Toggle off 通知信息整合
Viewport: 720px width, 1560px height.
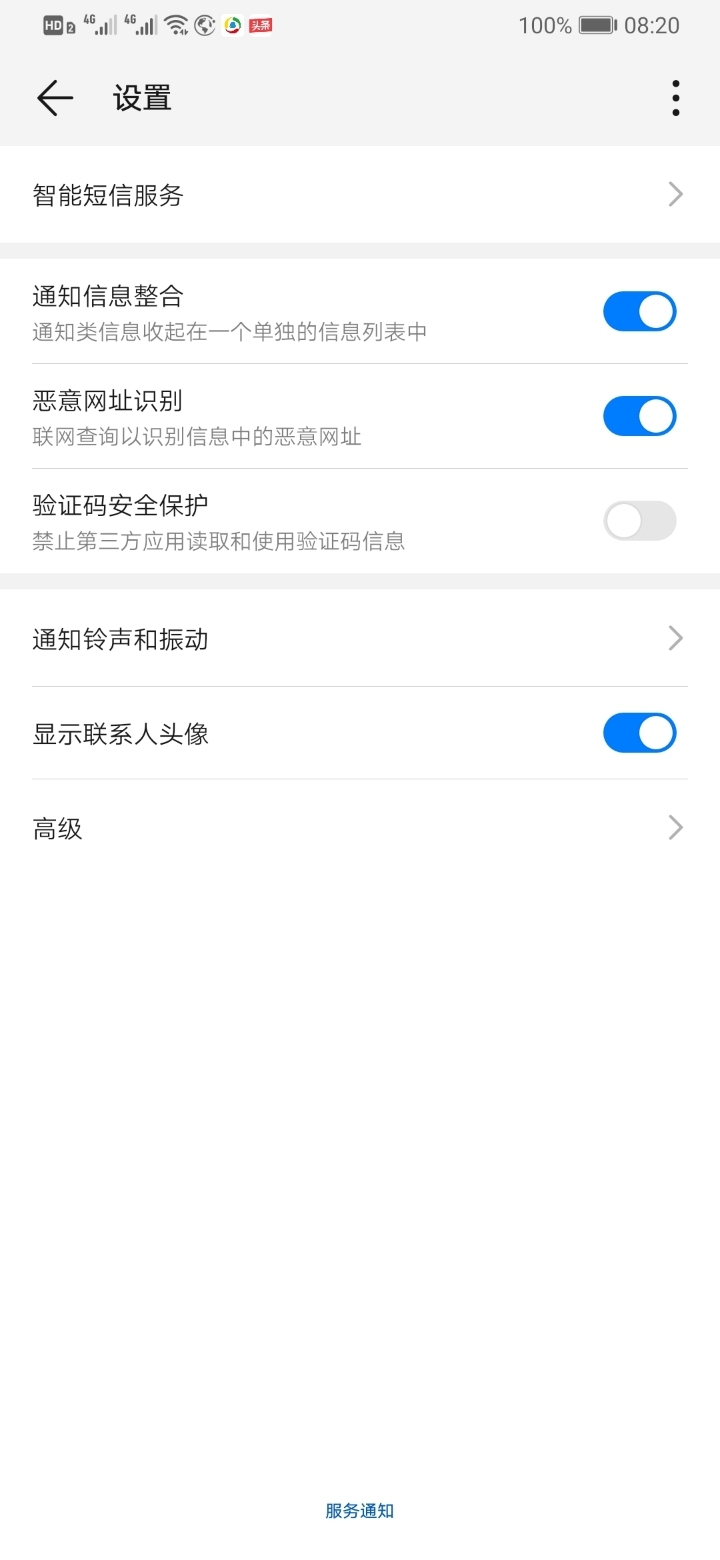pyautogui.click(x=639, y=311)
